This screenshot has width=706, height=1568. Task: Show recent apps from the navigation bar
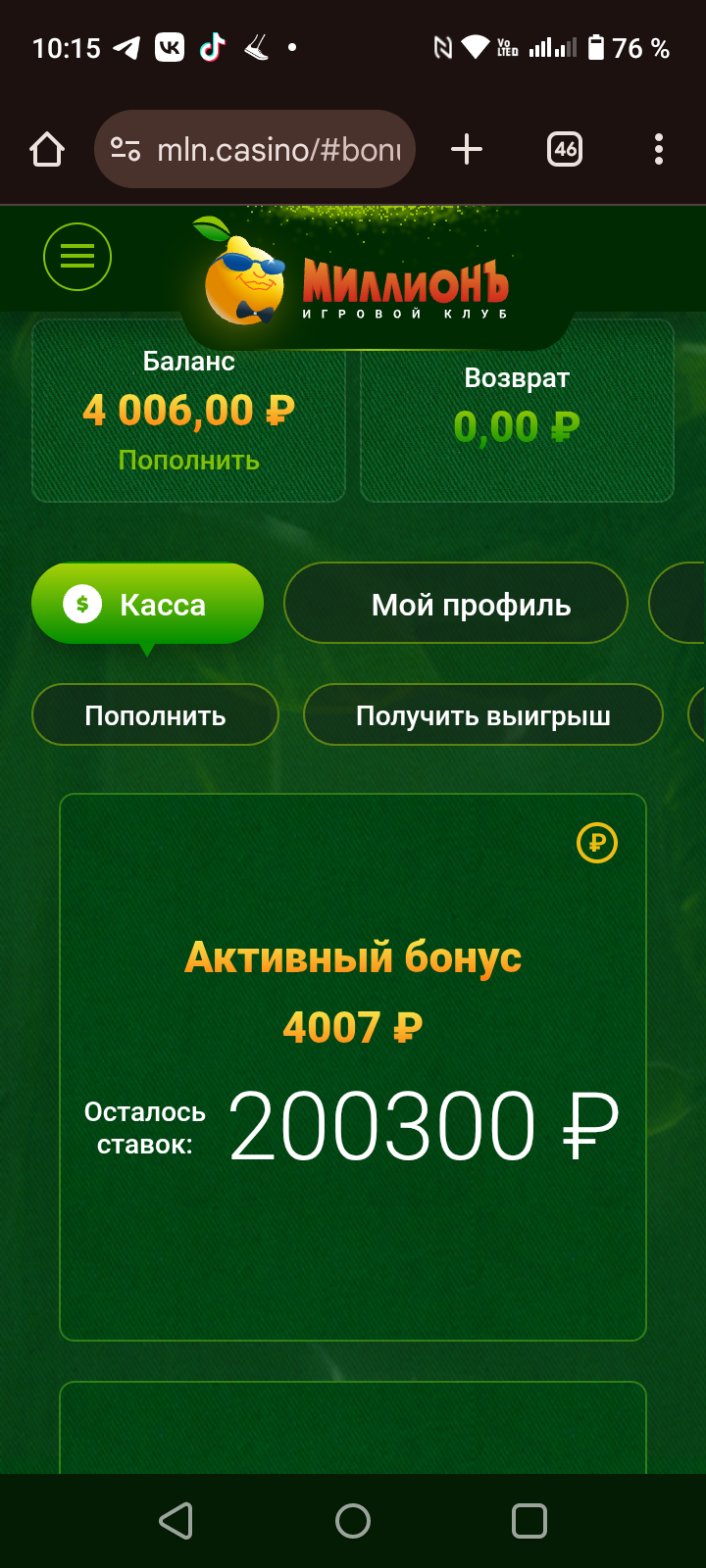click(529, 1521)
